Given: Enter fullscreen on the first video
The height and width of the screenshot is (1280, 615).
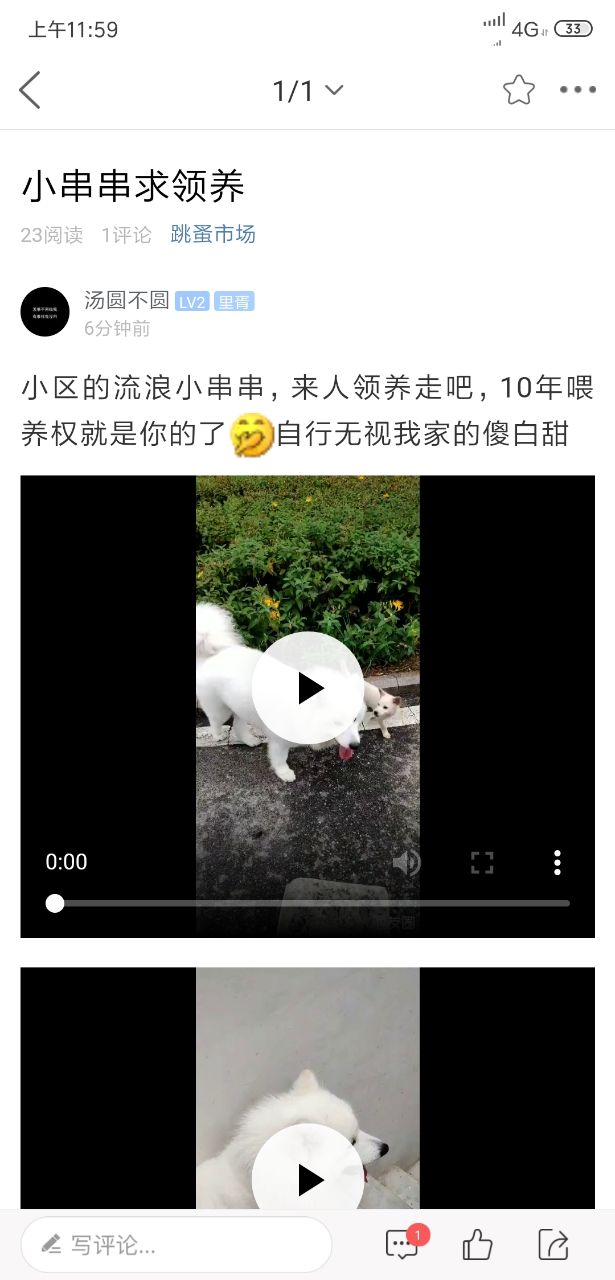Looking at the screenshot, I should point(482,862).
